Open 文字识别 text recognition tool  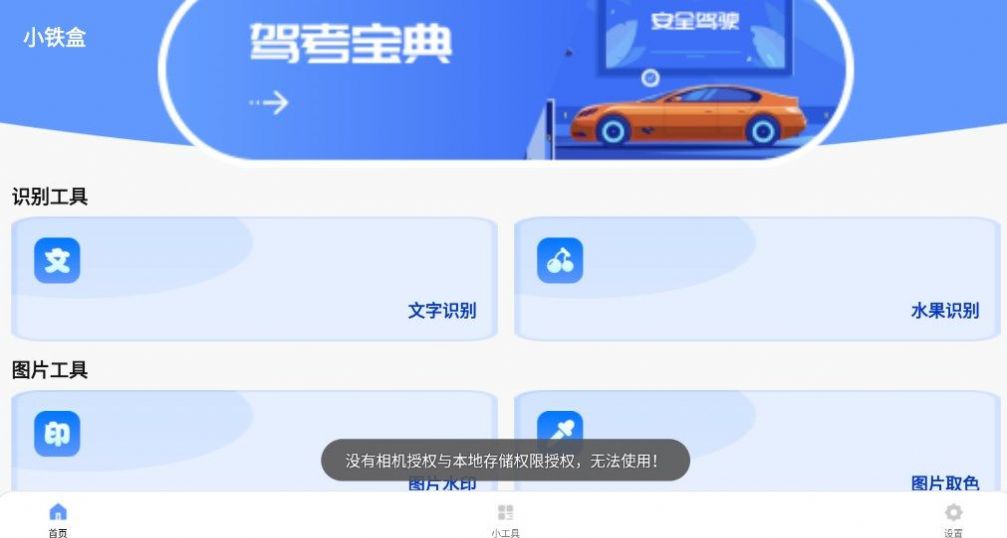[254, 279]
